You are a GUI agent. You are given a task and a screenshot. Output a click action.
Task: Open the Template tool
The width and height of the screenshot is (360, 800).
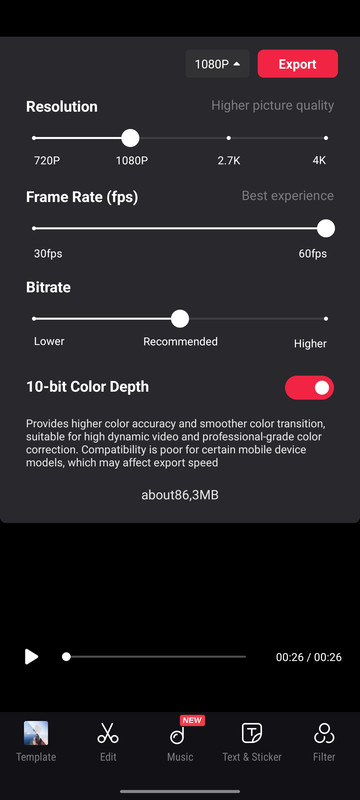pos(36,741)
